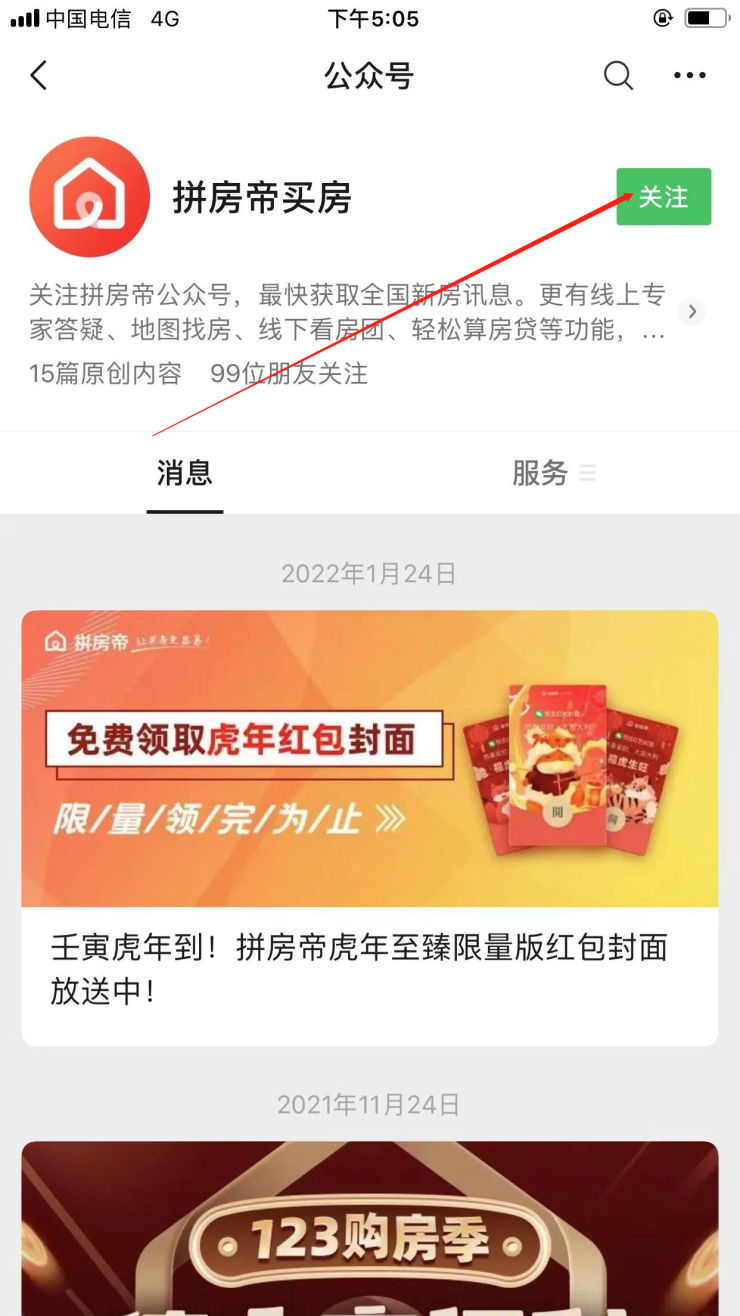Viewport: 740px width, 1316px height.
Task: Expand the account description via the chevron
Action: pyautogui.click(x=691, y=311)
